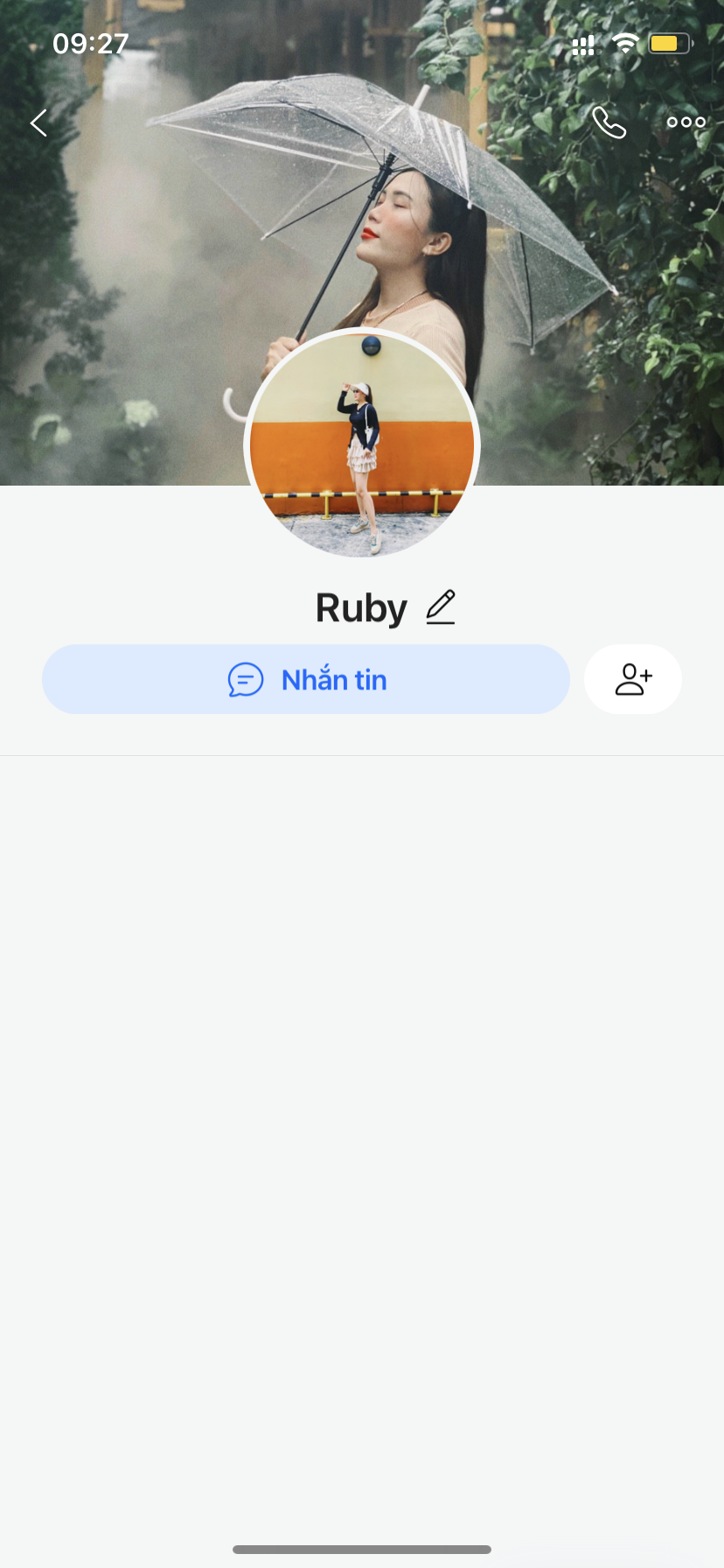
Task: Open the three-dot options menu
Action: [686, 122]
